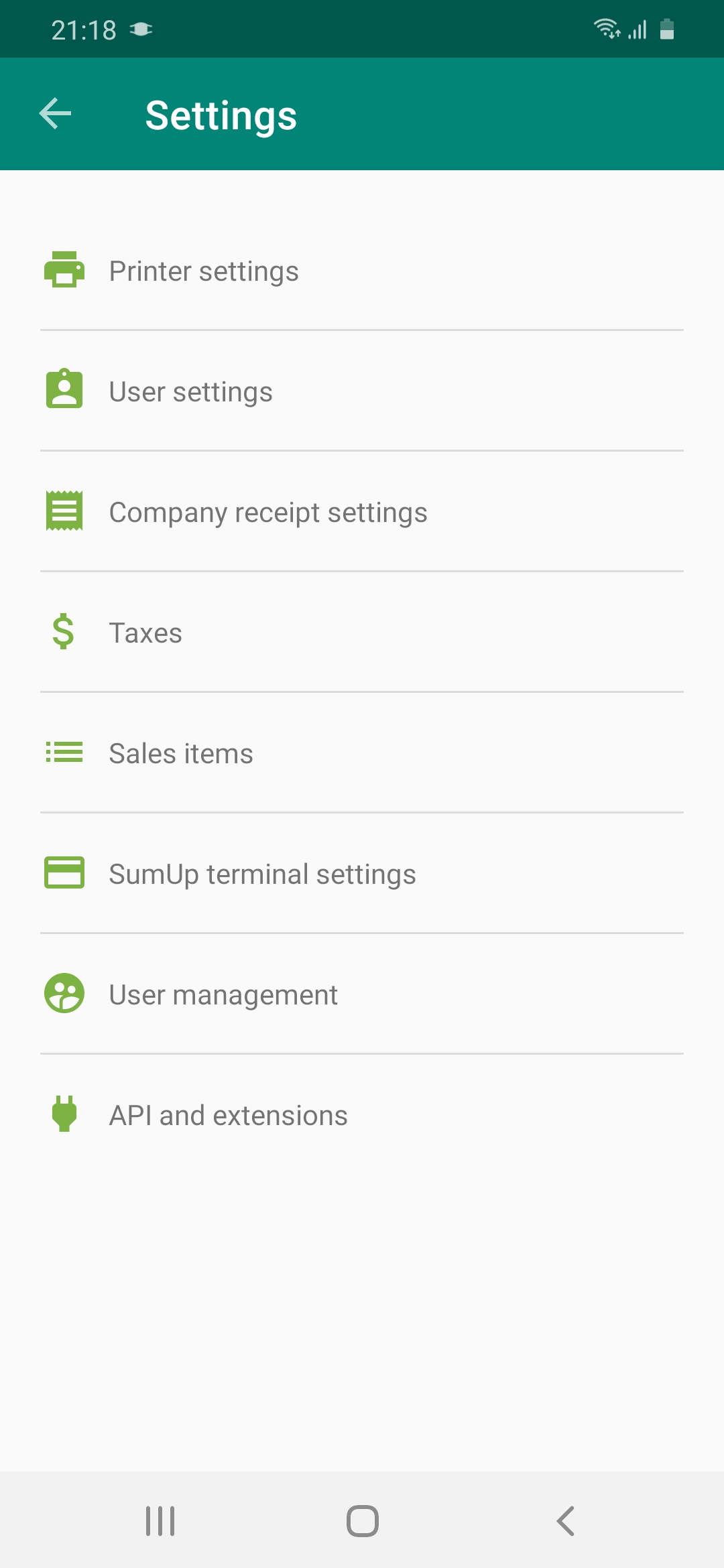Open Printer settings

pos(204,271)
